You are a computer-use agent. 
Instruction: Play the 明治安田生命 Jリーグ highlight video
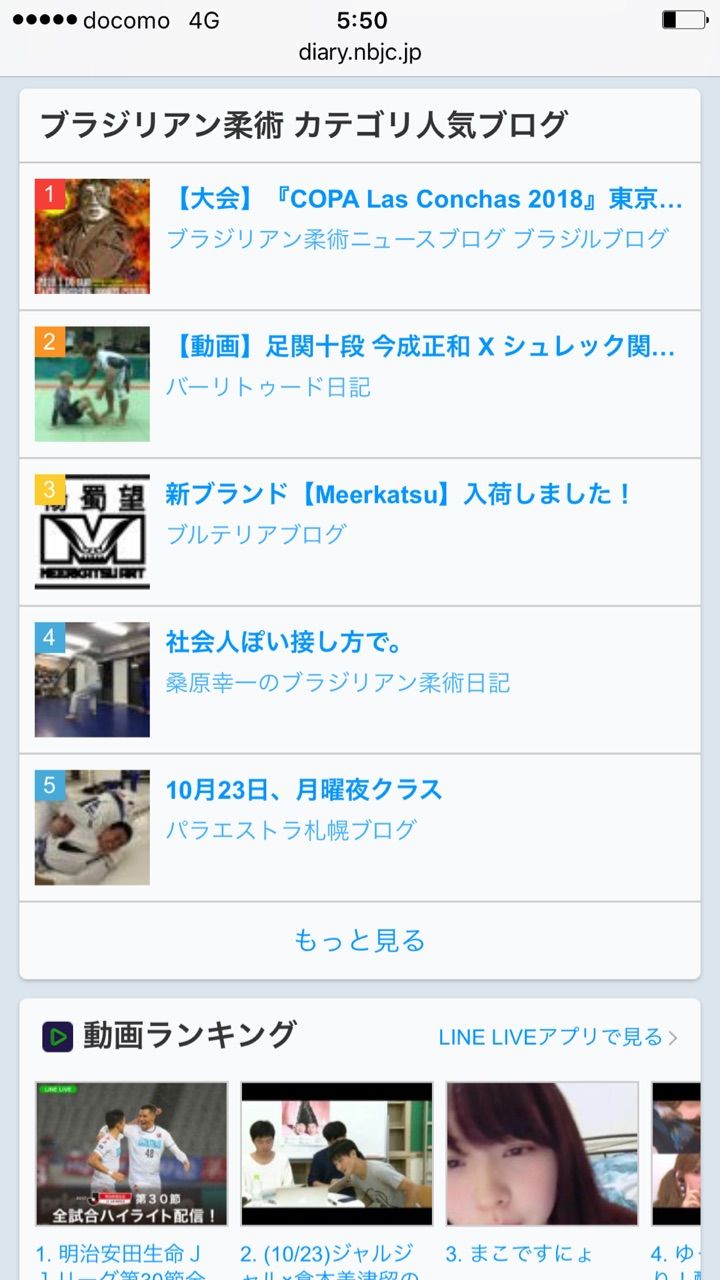coord(131,1153)
